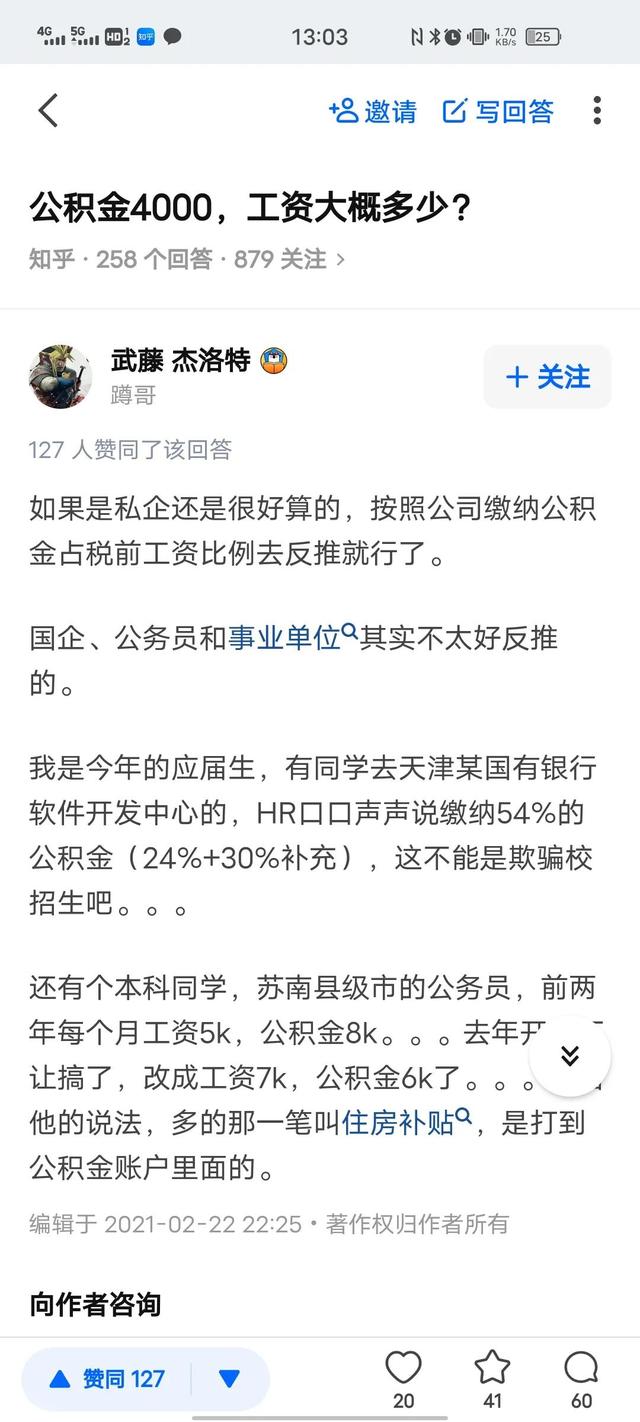This screenshot has width=640, height=1422.
Task: Open 武藤 杰洛特's profile avatar
Action: (61, 377)
